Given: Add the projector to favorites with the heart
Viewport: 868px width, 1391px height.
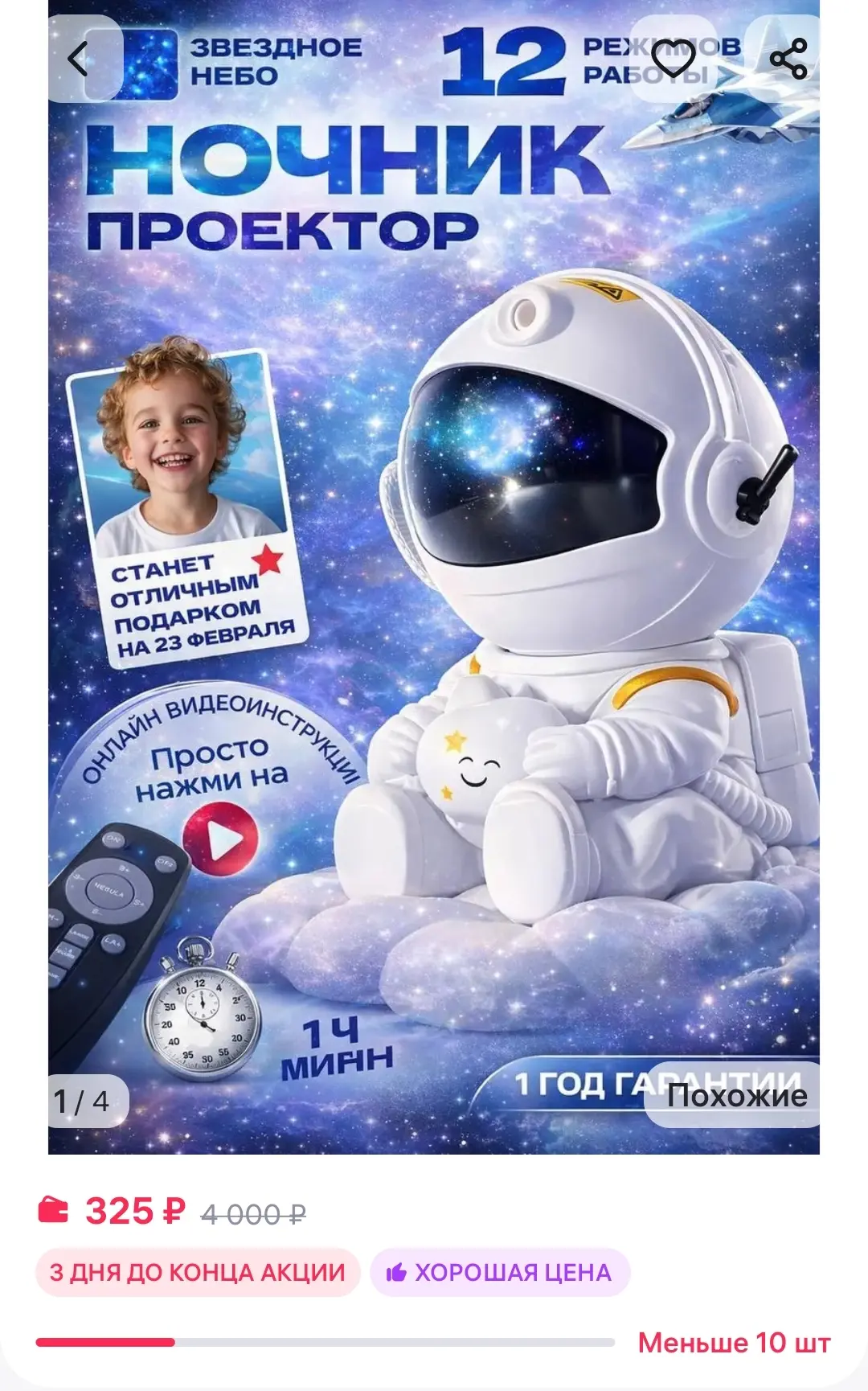Looking at the screenshot, I should [673, 59].
